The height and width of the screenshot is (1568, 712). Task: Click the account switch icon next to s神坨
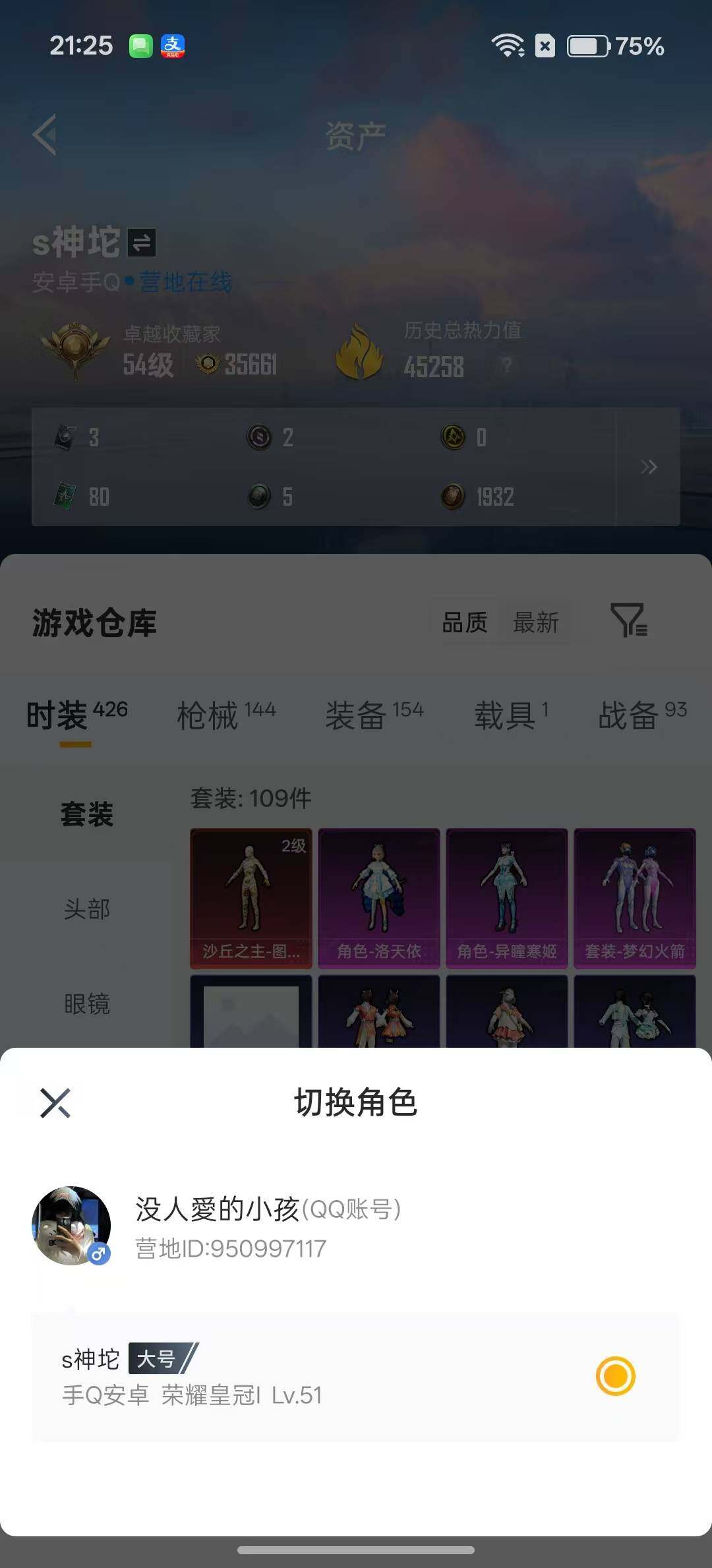(142, 243)
